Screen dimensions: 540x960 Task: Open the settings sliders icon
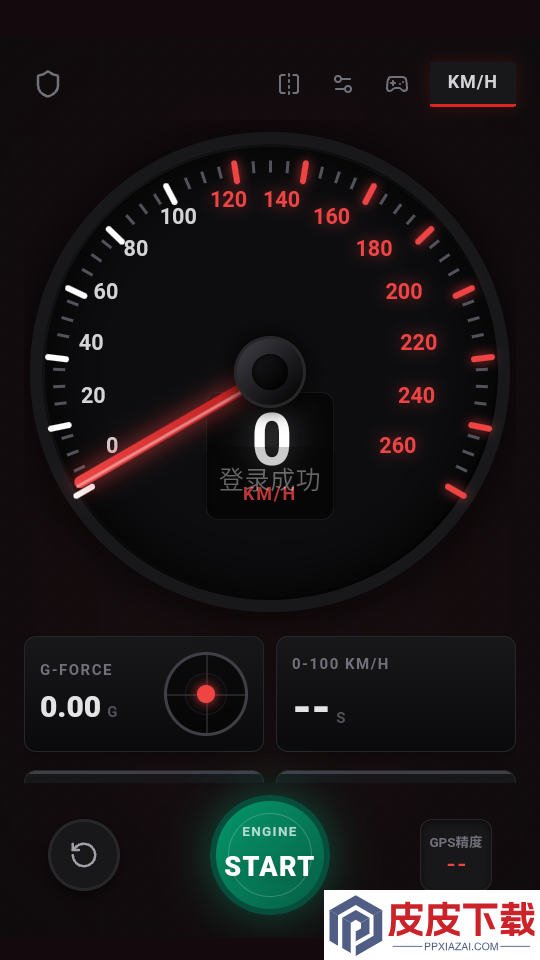click(343, 84)
